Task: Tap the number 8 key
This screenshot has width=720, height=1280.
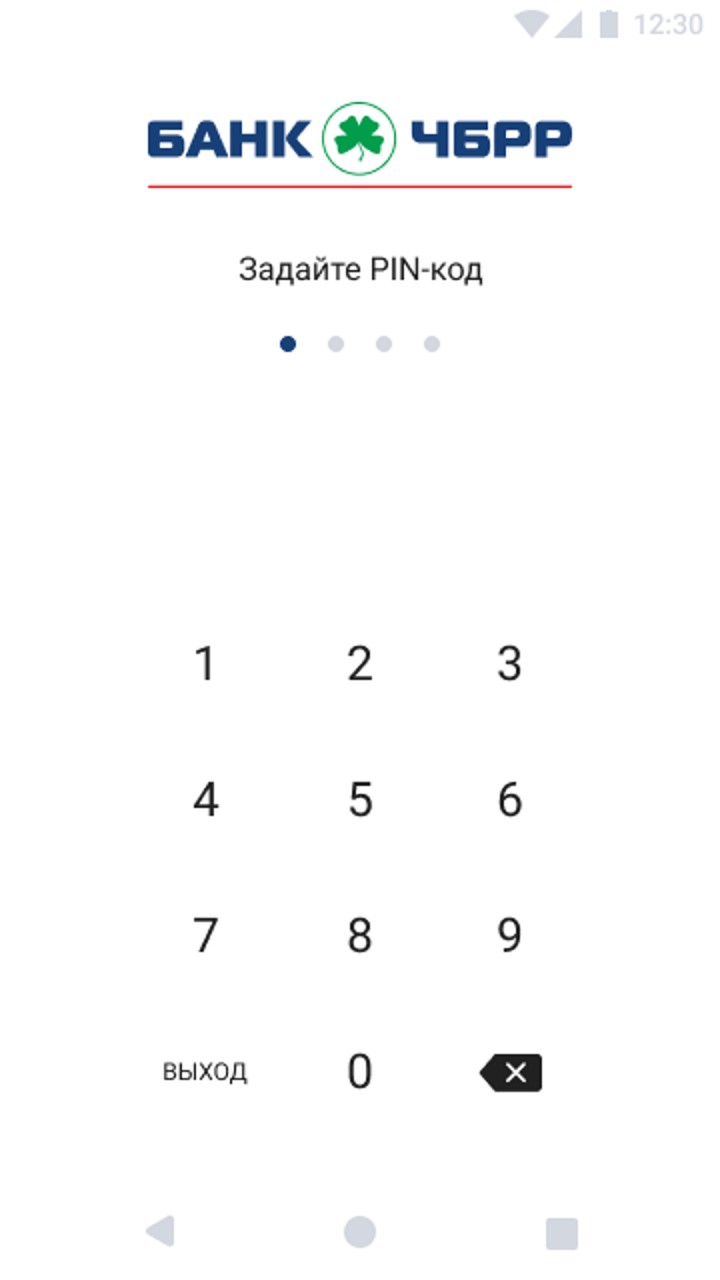Action: 360,936
